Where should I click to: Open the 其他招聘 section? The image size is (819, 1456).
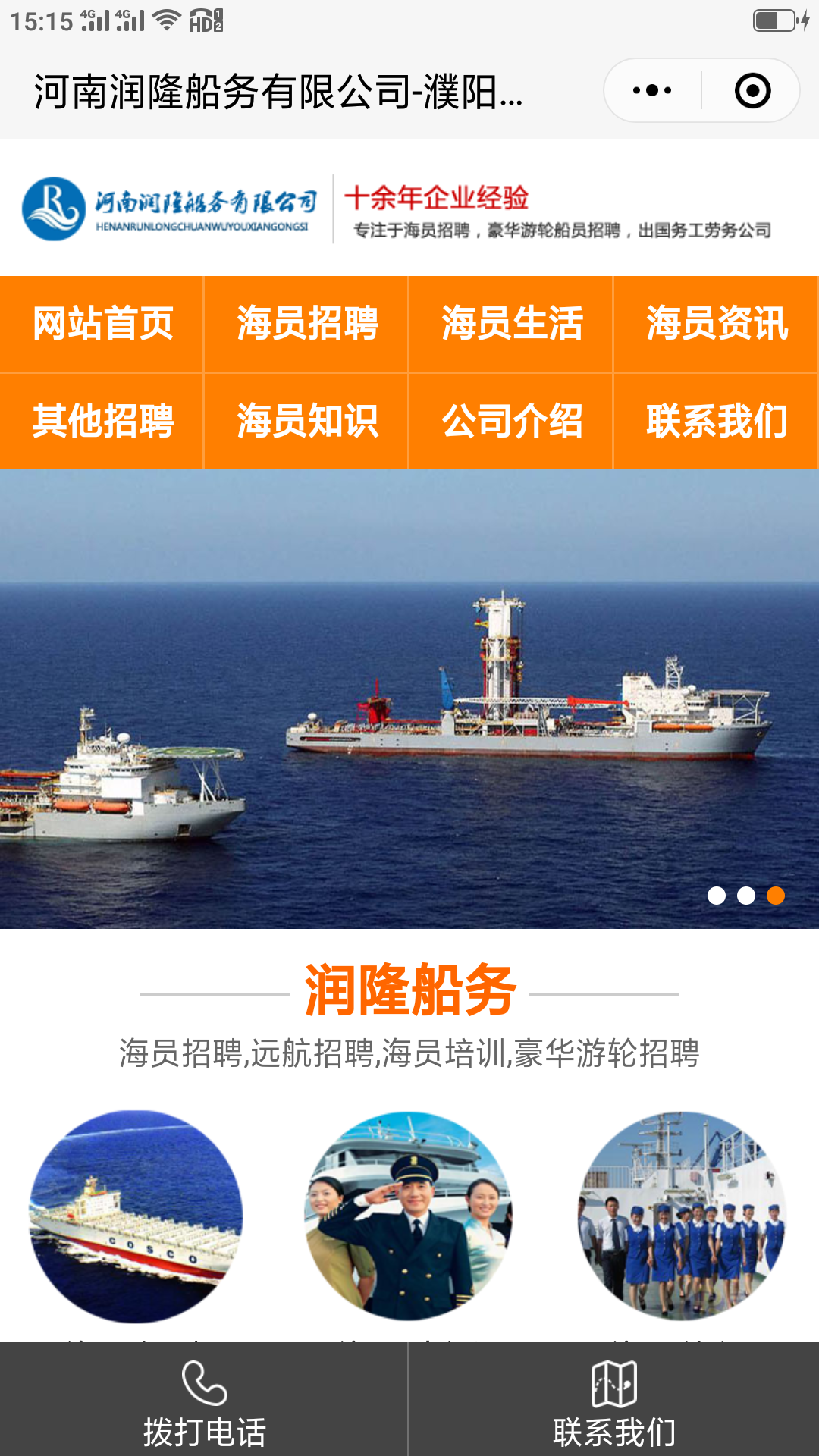click(102, 421)
